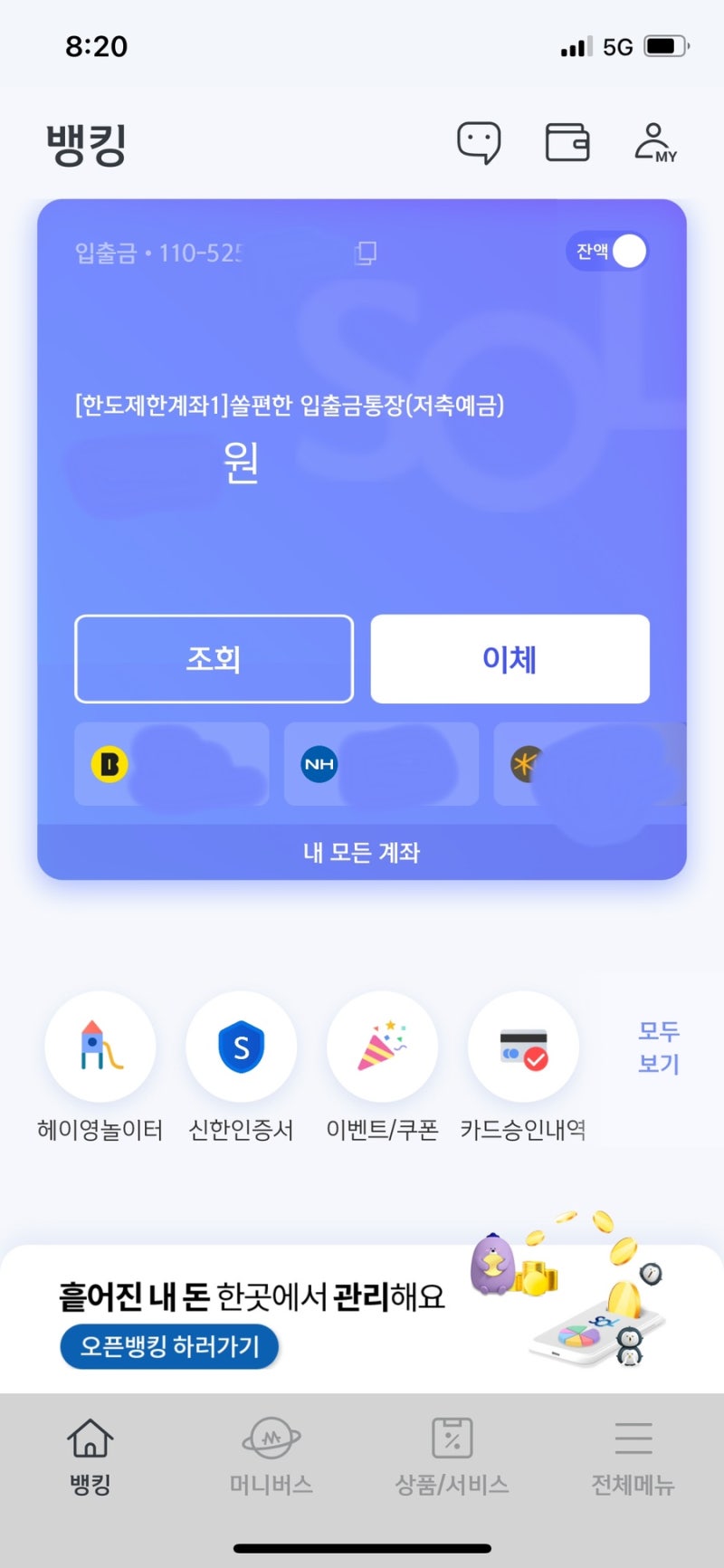
Task: Open the 이벤트/쿠폰 party popper icon
Action: (x=383, y=1047)
